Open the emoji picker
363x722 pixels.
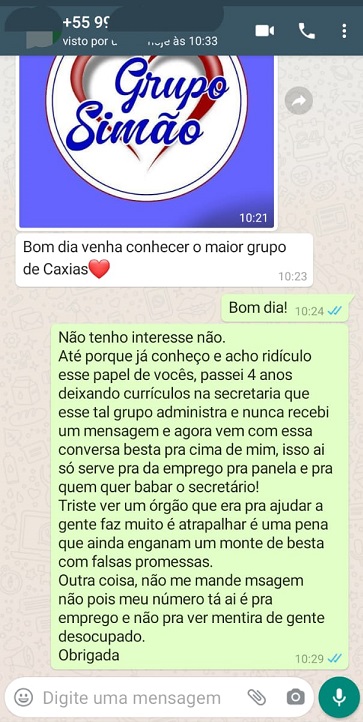click(x=23, y=697)
